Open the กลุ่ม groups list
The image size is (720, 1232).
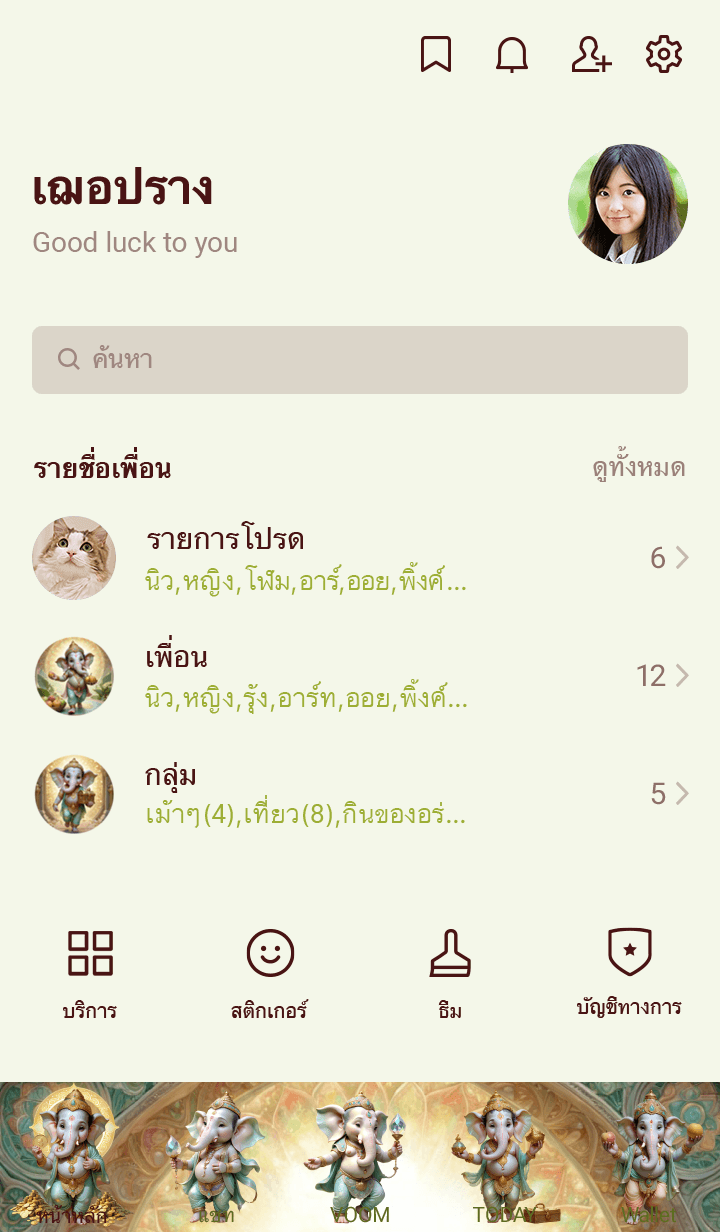pyautogui.click(x=360, y=794)
